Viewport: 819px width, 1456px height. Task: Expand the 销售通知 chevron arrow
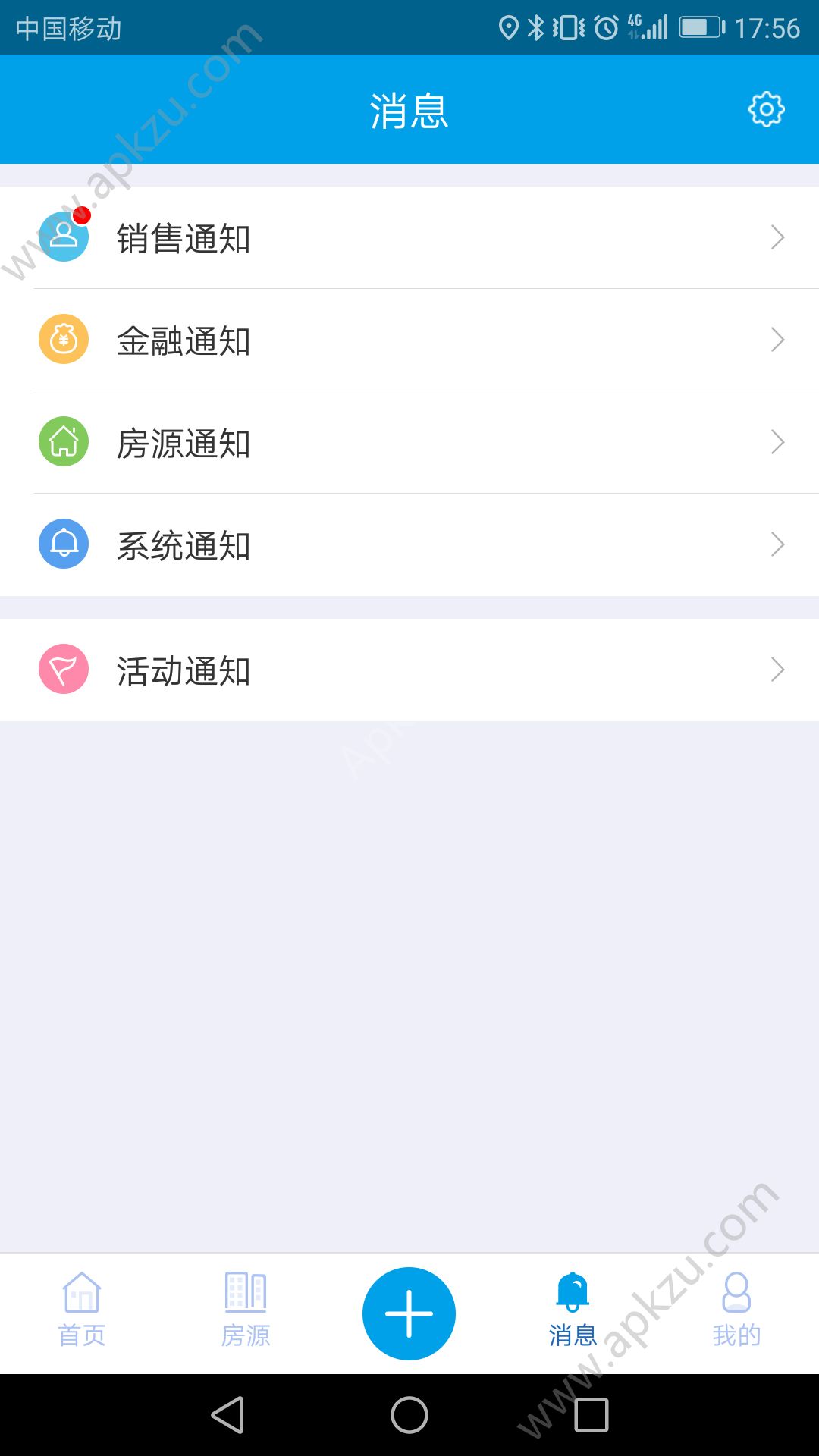pyautogui.click(x=779, y=237)
